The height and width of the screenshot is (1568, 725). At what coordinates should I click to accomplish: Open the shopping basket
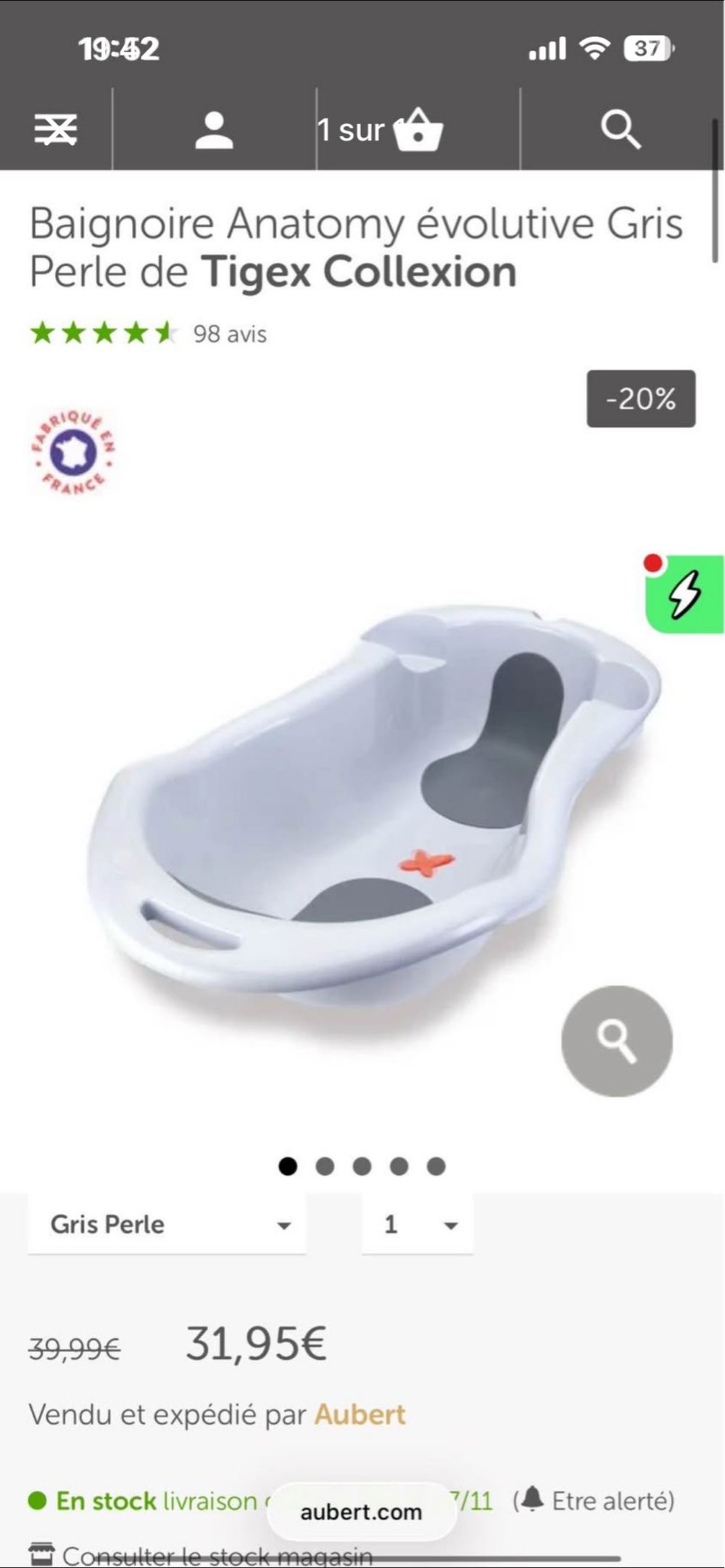[x=418, y=130]
